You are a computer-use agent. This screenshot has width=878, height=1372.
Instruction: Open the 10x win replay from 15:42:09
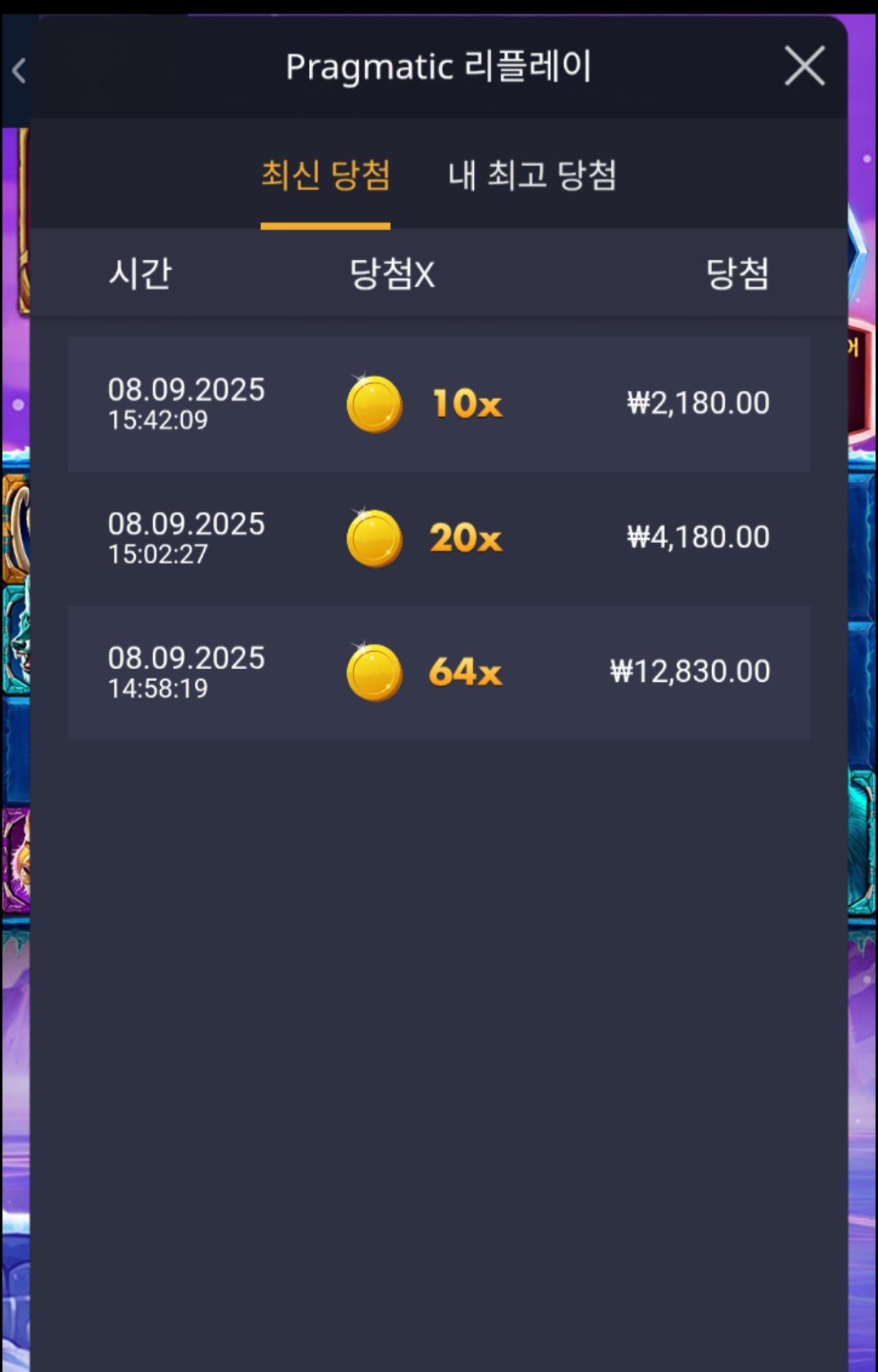click(x=438, y=404)
